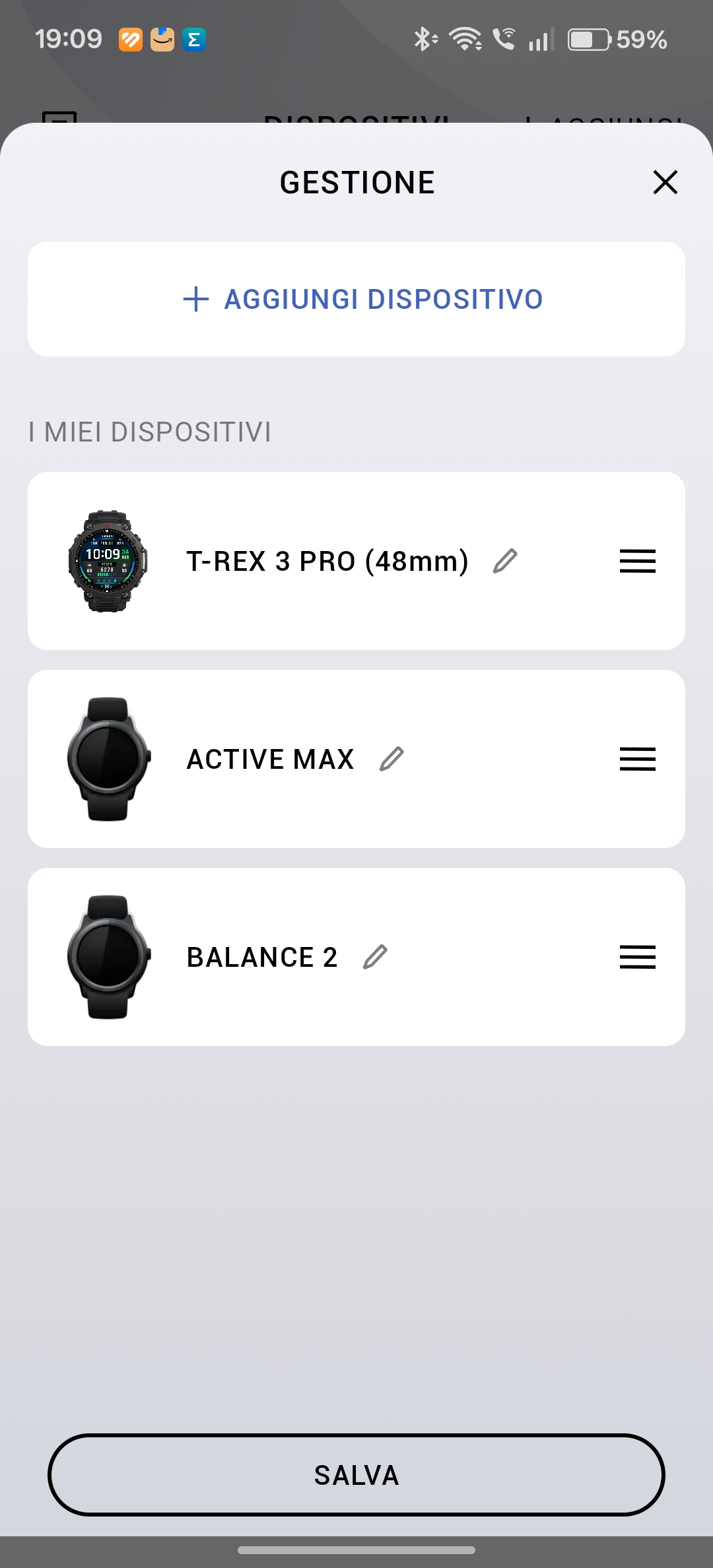Tap the pencil icon next to Balance 2

point(375,957)
